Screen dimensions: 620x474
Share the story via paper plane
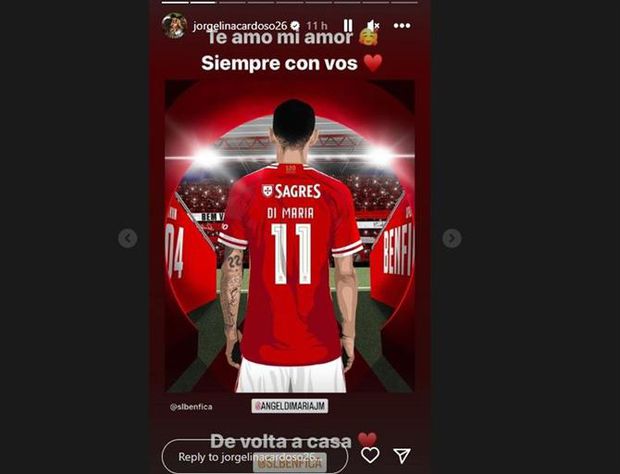pos(402,455)
